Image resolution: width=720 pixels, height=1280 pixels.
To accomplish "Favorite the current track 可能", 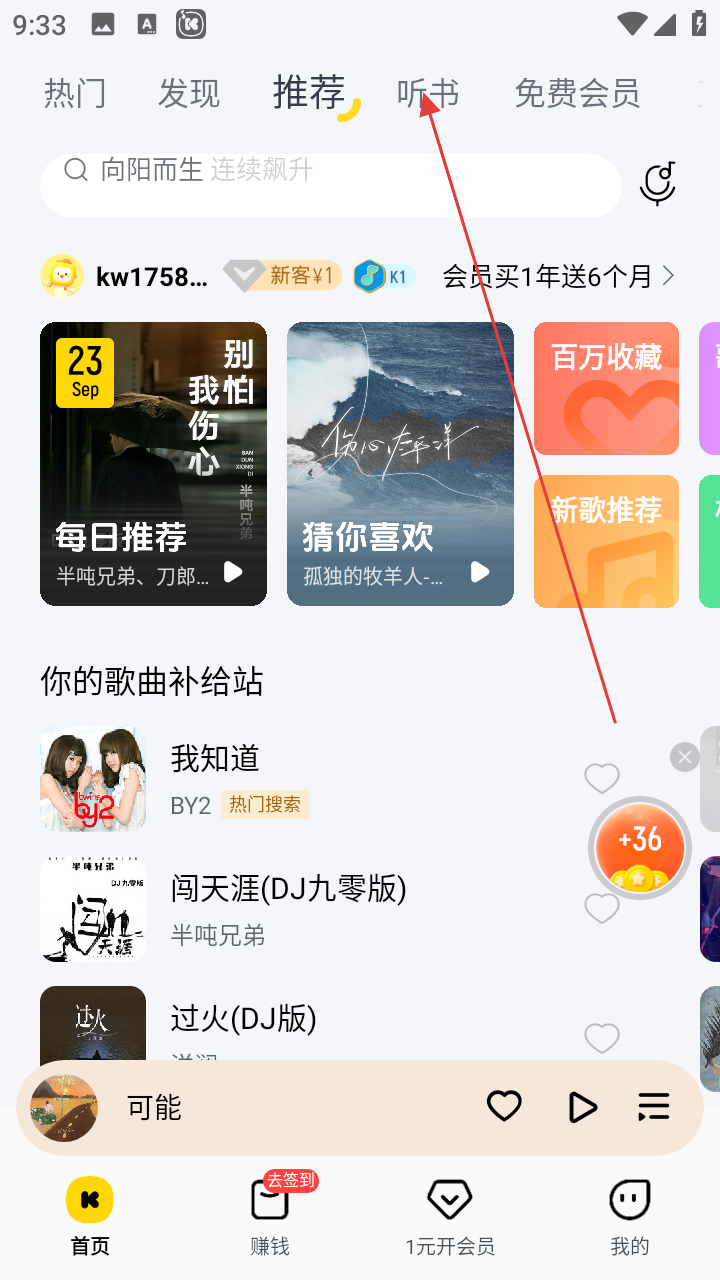I will point(504,1106).
